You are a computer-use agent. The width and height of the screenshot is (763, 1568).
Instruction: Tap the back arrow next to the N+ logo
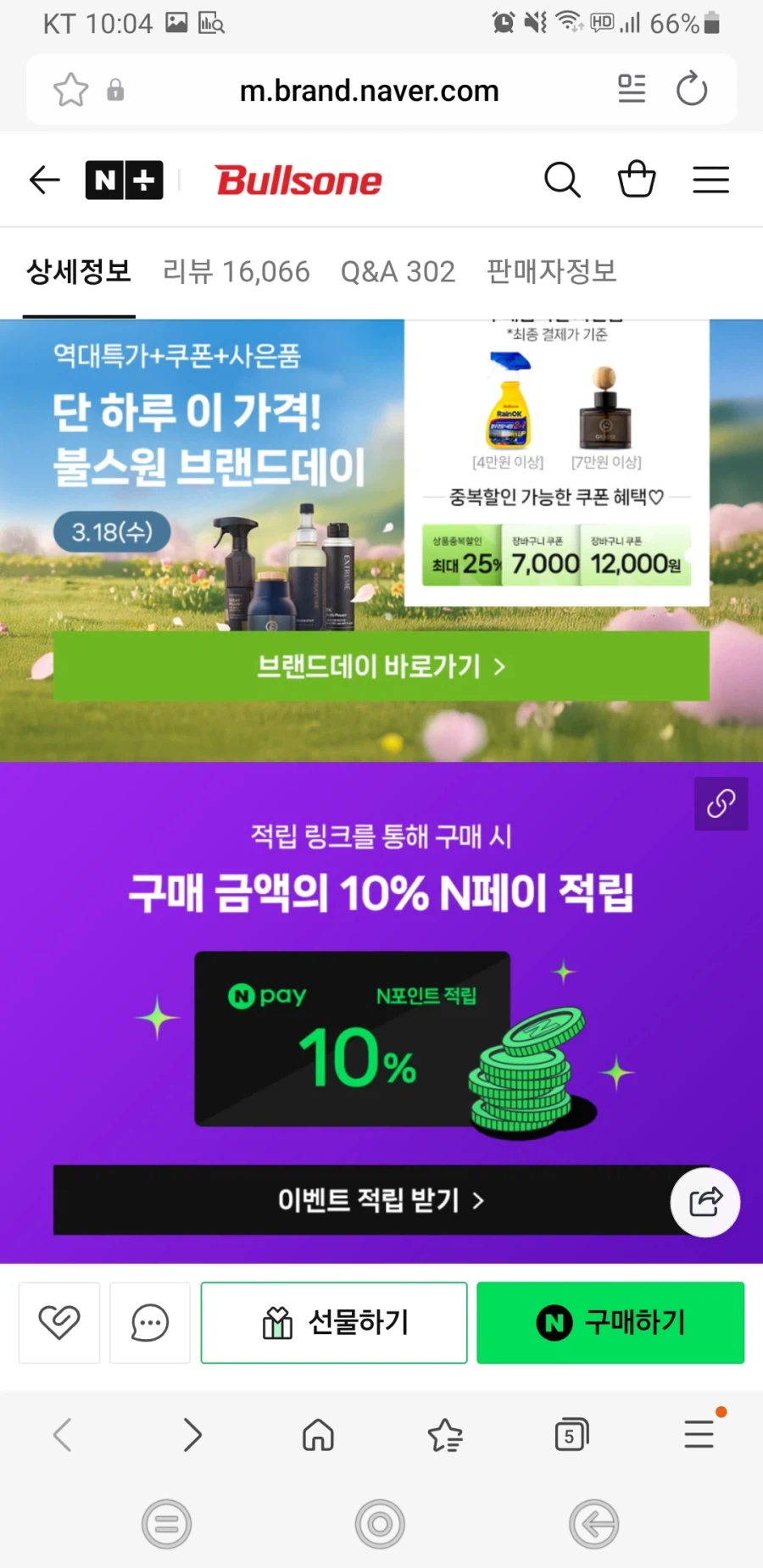(x=43, y=180)
